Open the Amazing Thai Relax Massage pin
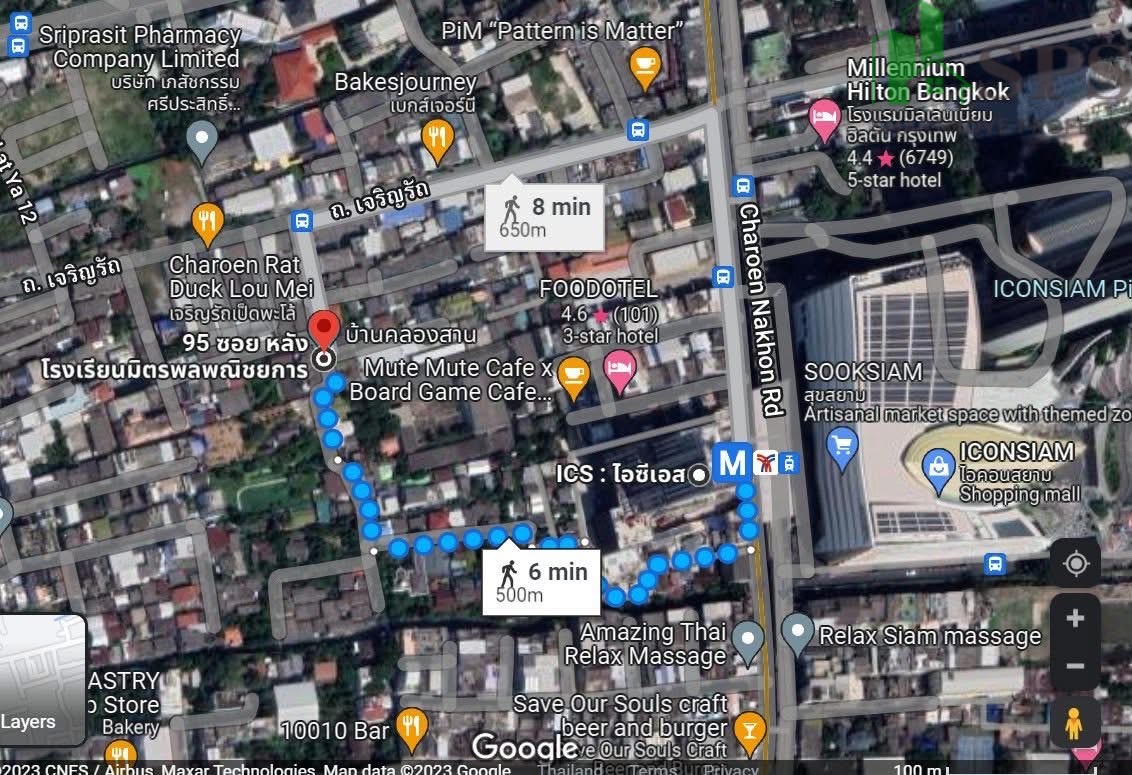This screenshot has height=775, width=1132. [x=748, y=639]
